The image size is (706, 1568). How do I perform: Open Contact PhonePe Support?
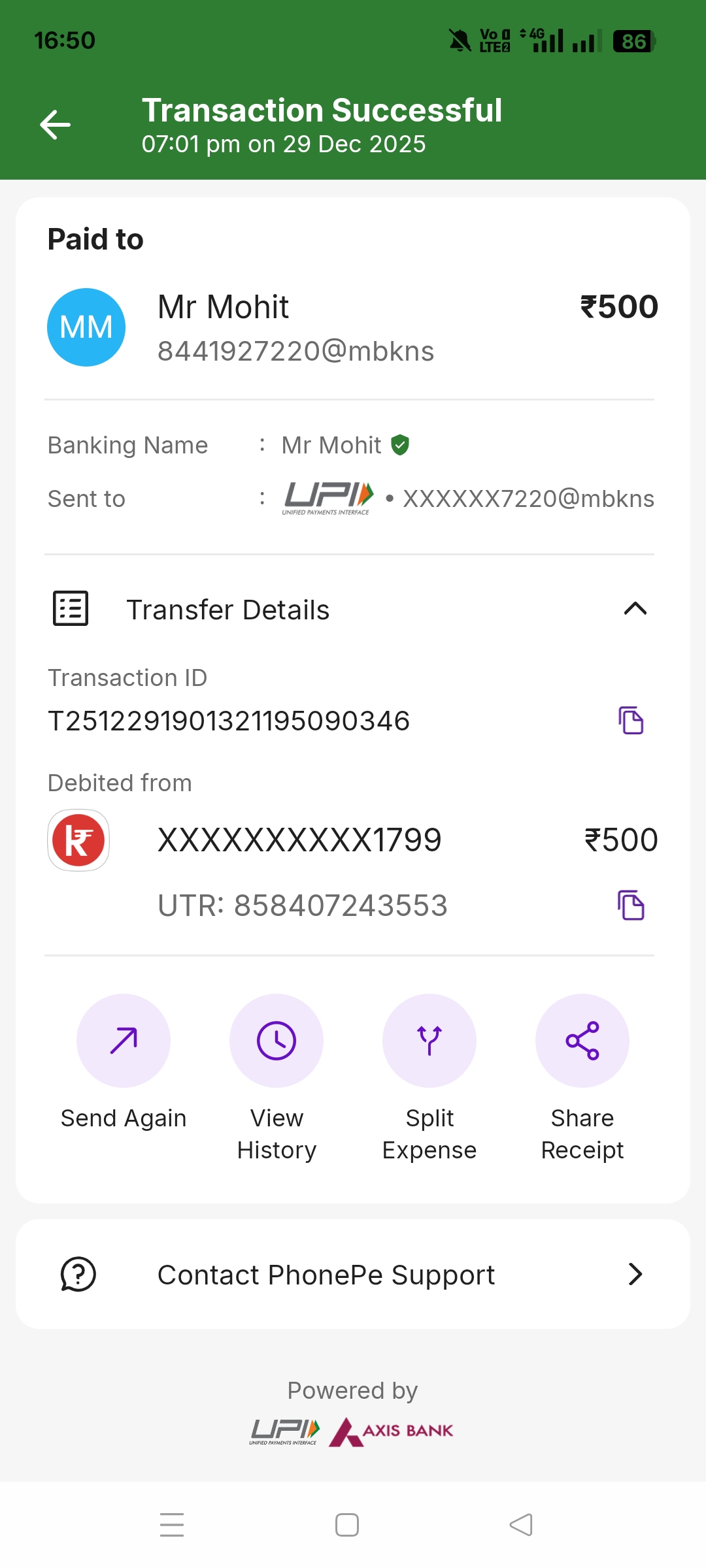(353, 1274)
